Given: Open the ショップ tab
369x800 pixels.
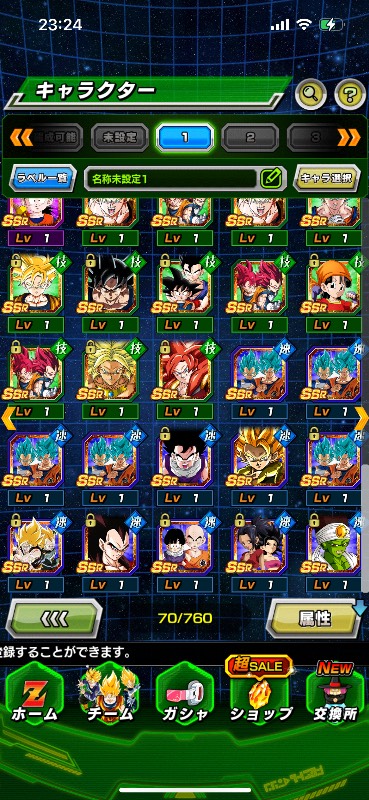Looking at the screenshot, I should (261, 697).
